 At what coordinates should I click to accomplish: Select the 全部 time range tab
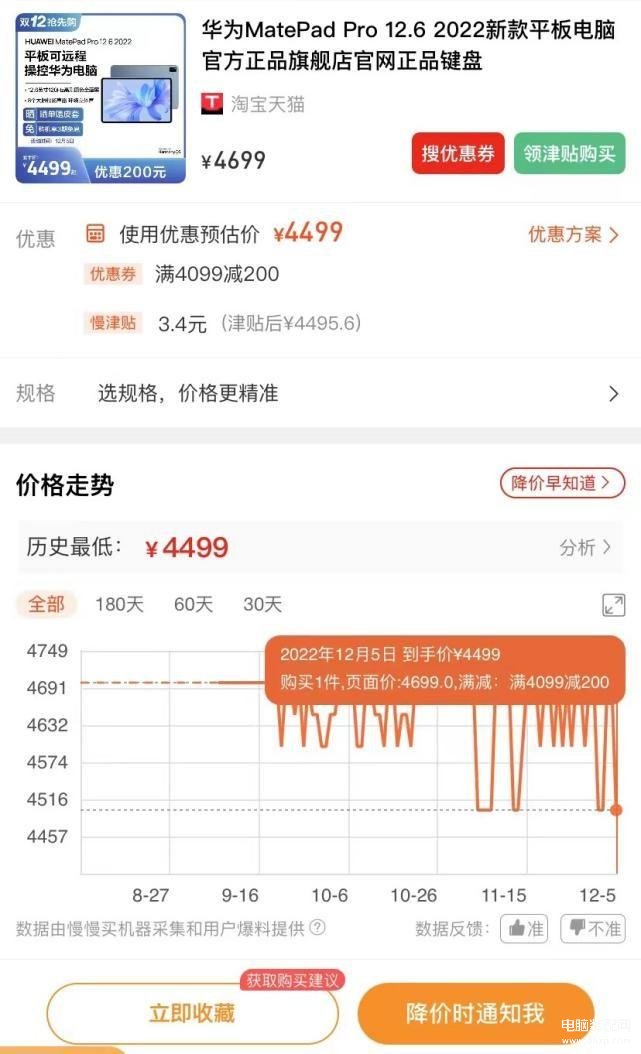point(46,604)
